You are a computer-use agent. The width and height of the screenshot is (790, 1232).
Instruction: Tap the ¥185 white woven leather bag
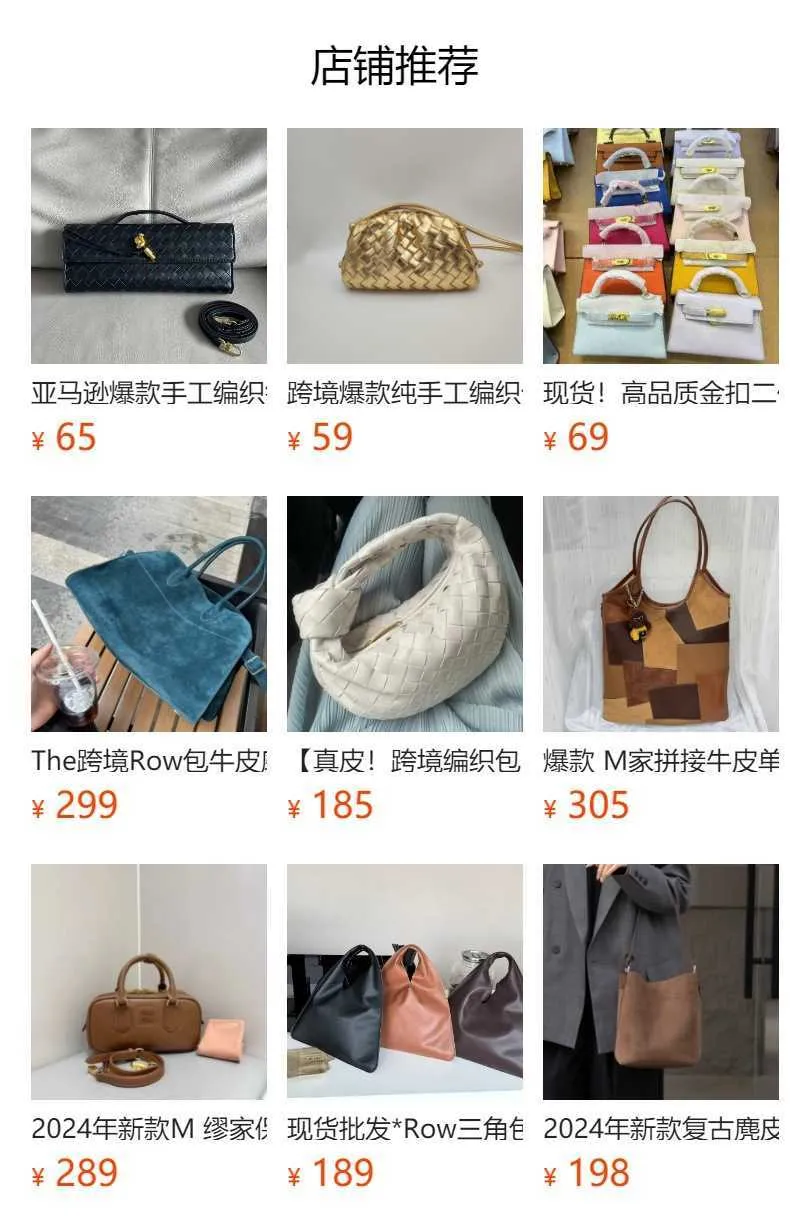(405, 614)
